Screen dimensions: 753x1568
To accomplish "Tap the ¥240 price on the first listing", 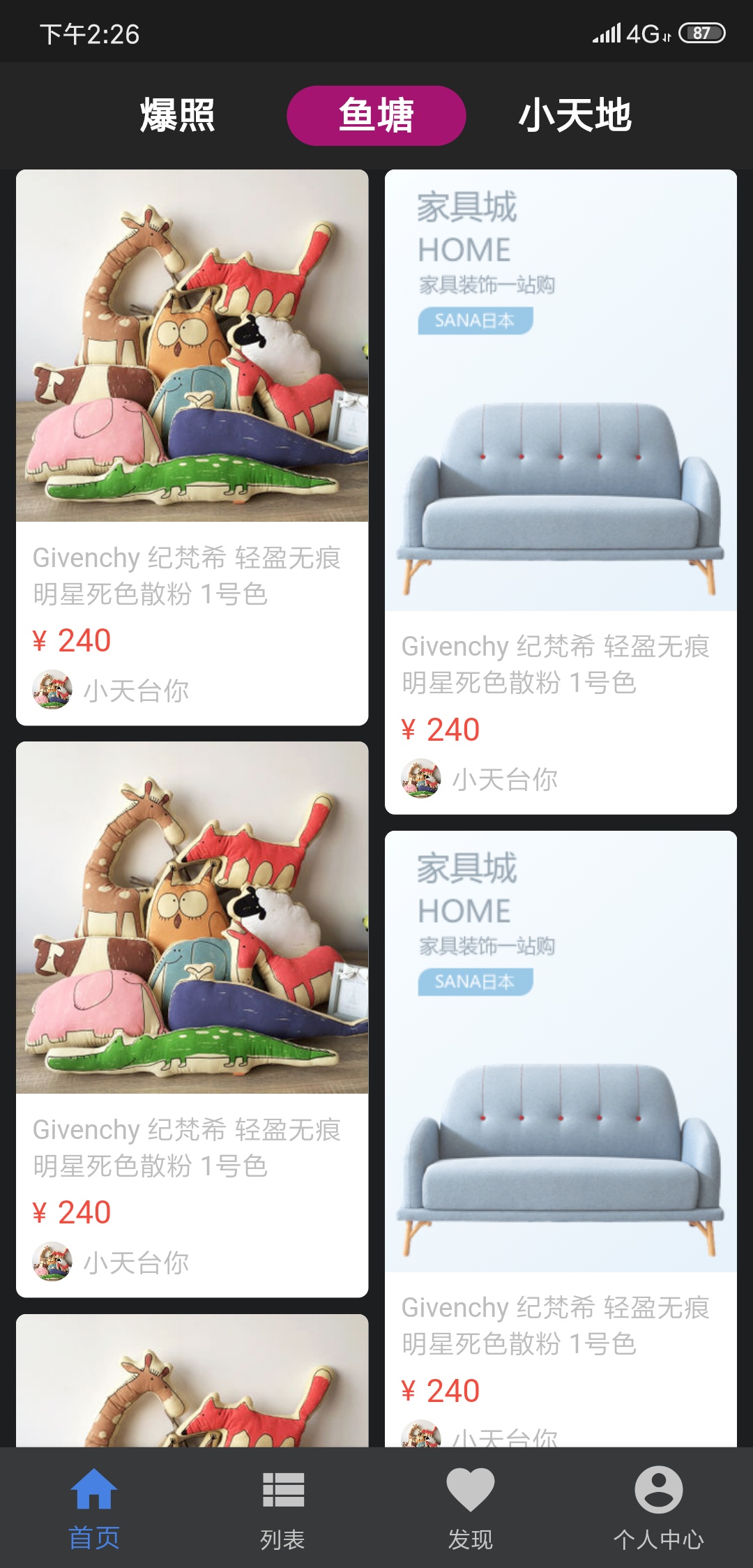I will [x=72, y=638].
